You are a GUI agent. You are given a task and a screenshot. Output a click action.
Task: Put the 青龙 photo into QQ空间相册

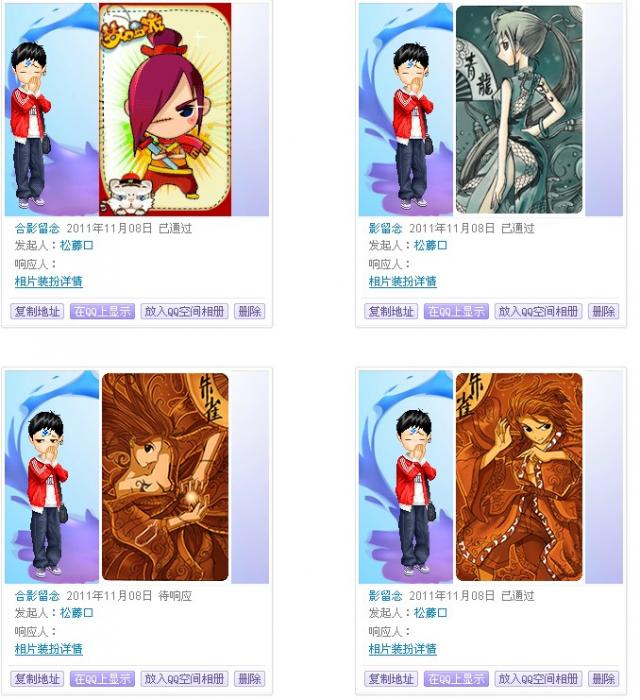point(539,312)
